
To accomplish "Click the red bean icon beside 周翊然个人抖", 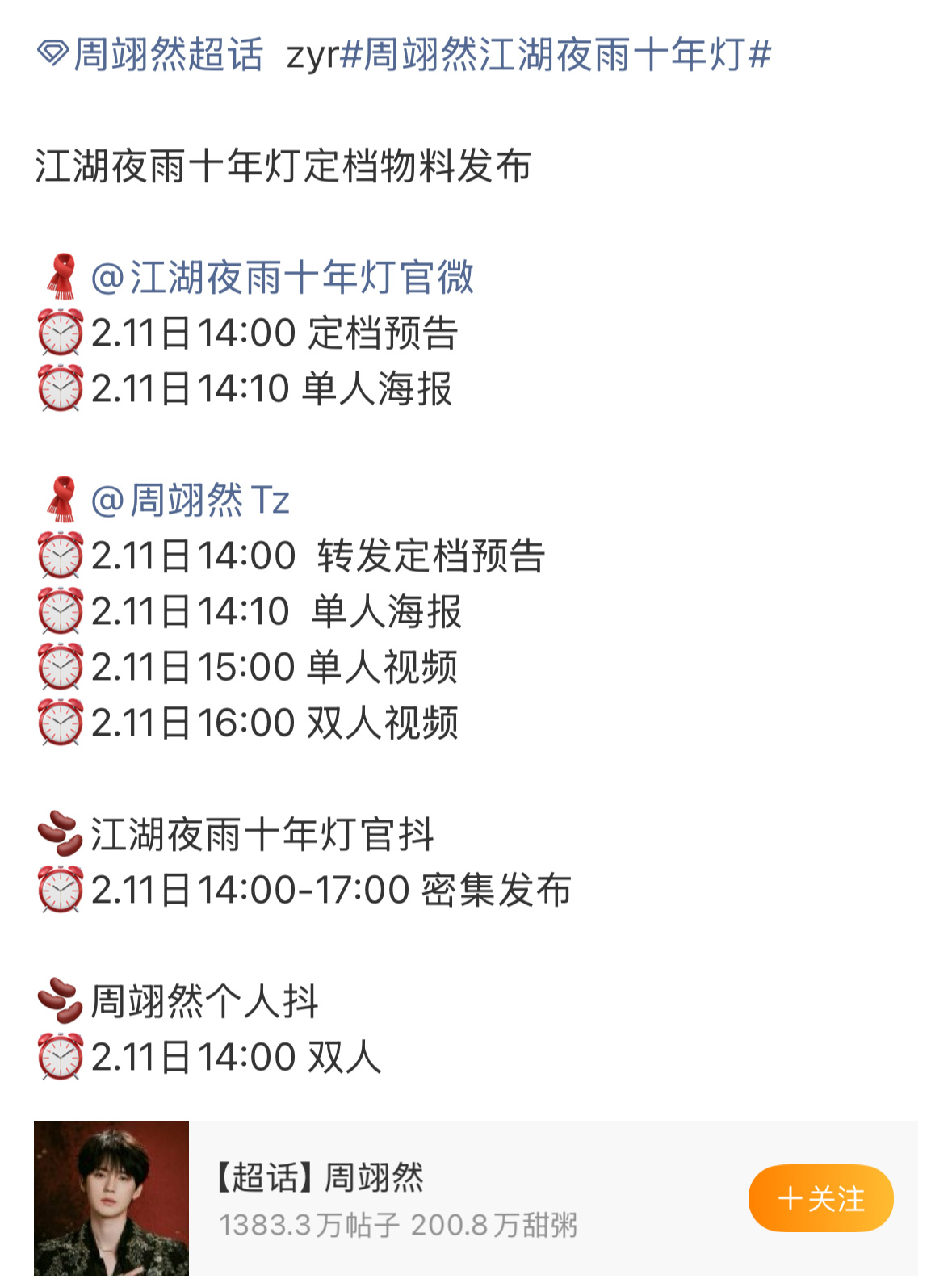I will (61, 1001).
